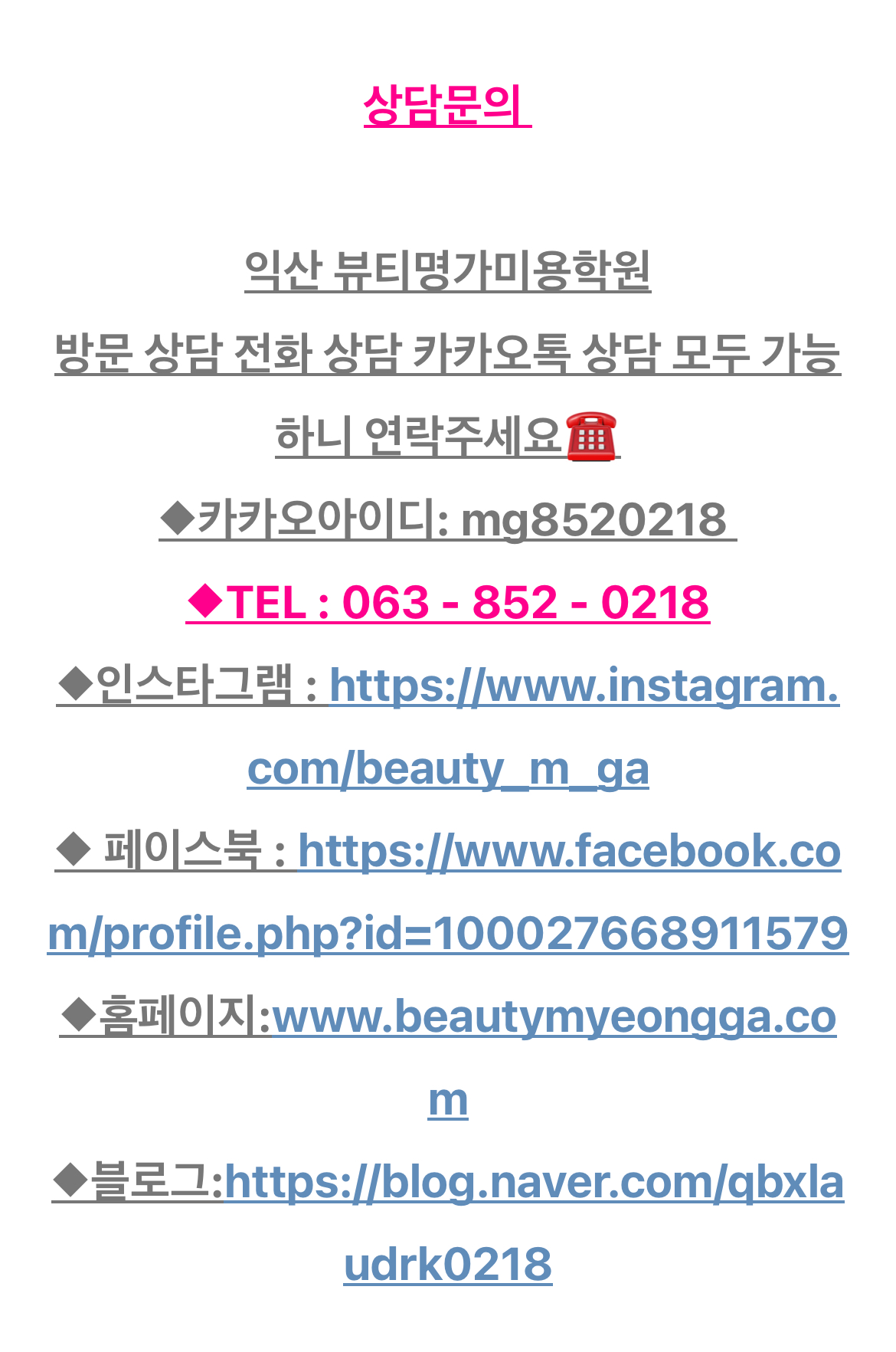Open the Instagram beauty_m_ga link
Viewport: 896px width, 1352px height.
click(584, 686)
